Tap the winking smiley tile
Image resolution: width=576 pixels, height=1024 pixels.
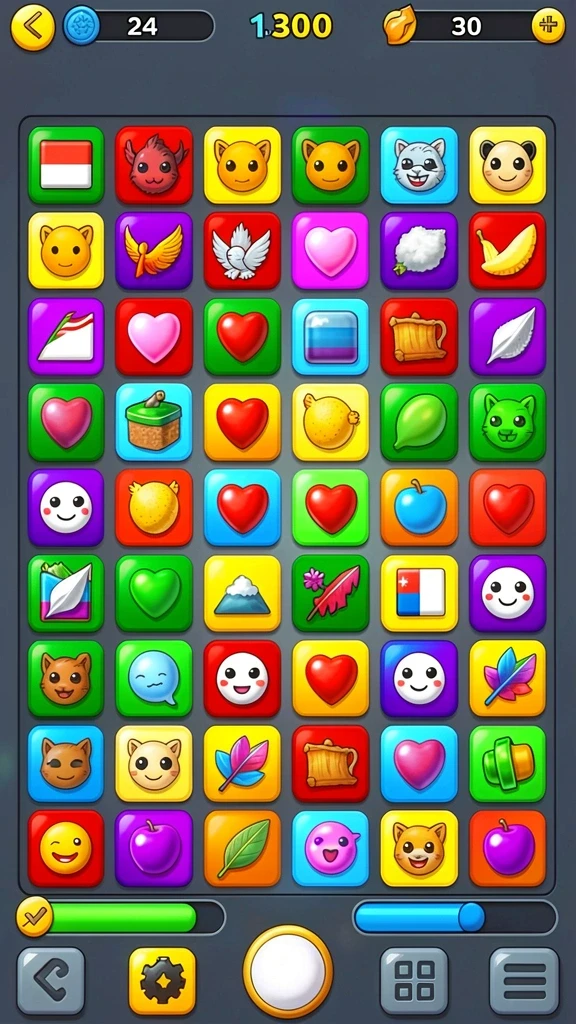click(66, 848)
